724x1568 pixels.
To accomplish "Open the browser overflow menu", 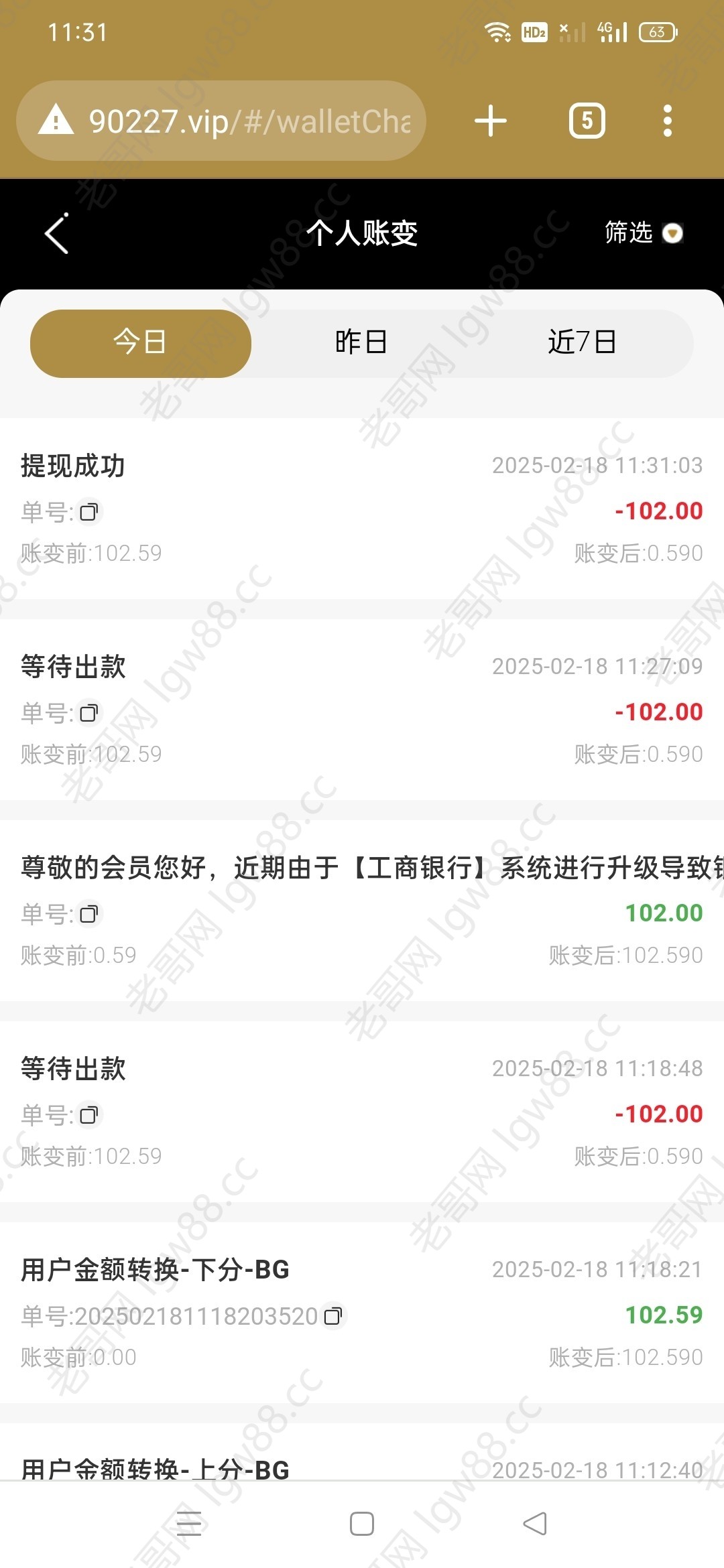I will 667,121.
